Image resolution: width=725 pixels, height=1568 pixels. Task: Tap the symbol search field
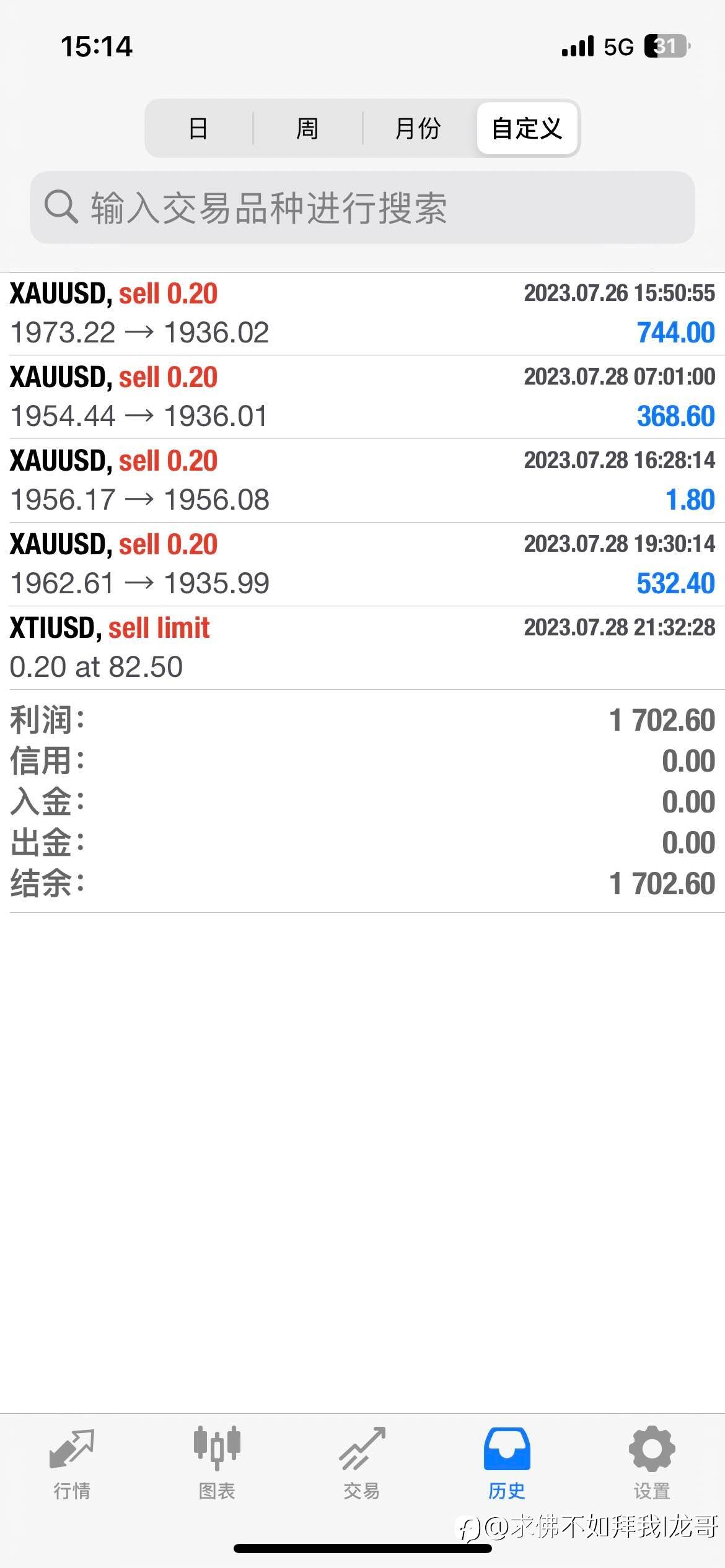(x=362, y=207)
